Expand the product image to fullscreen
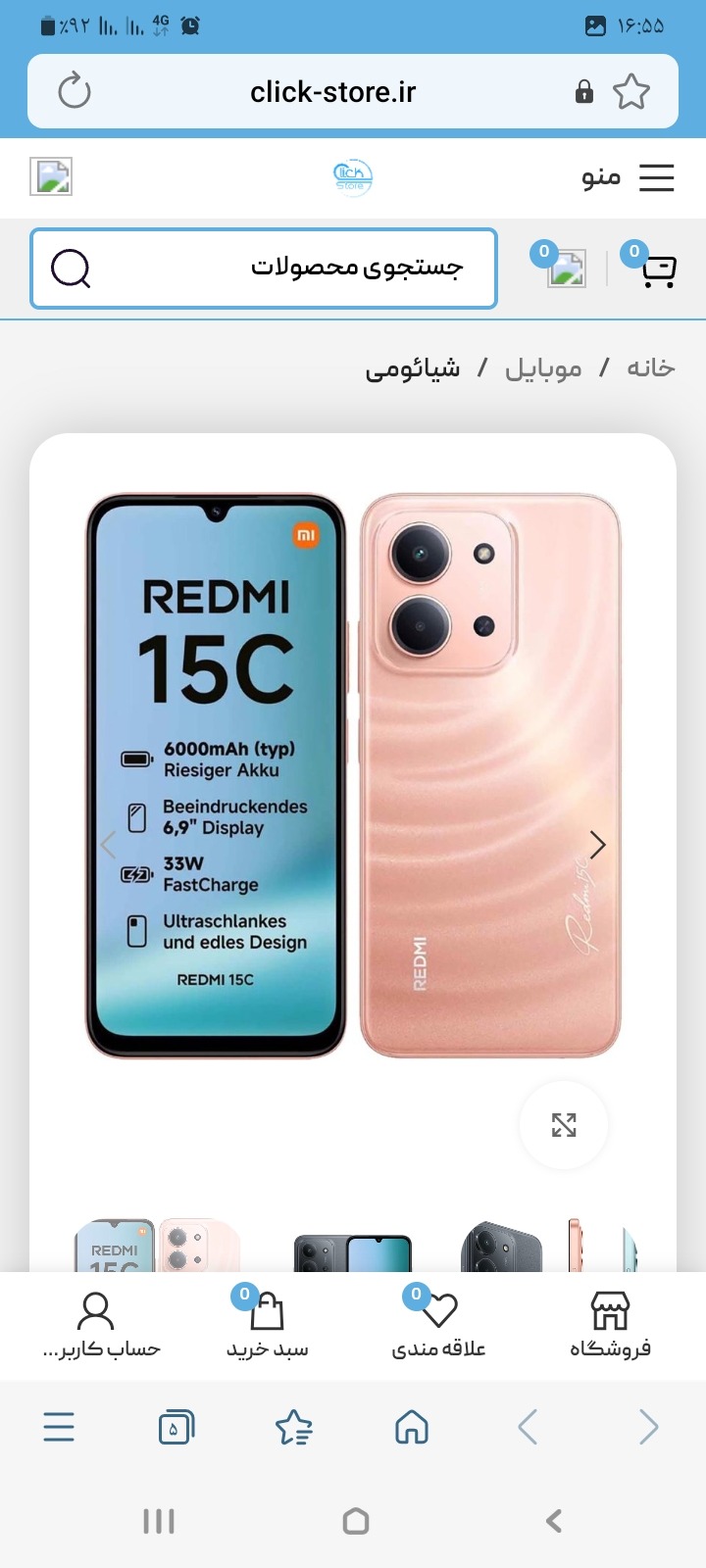Viewport: 706px width, 1568px height. 564,1125
